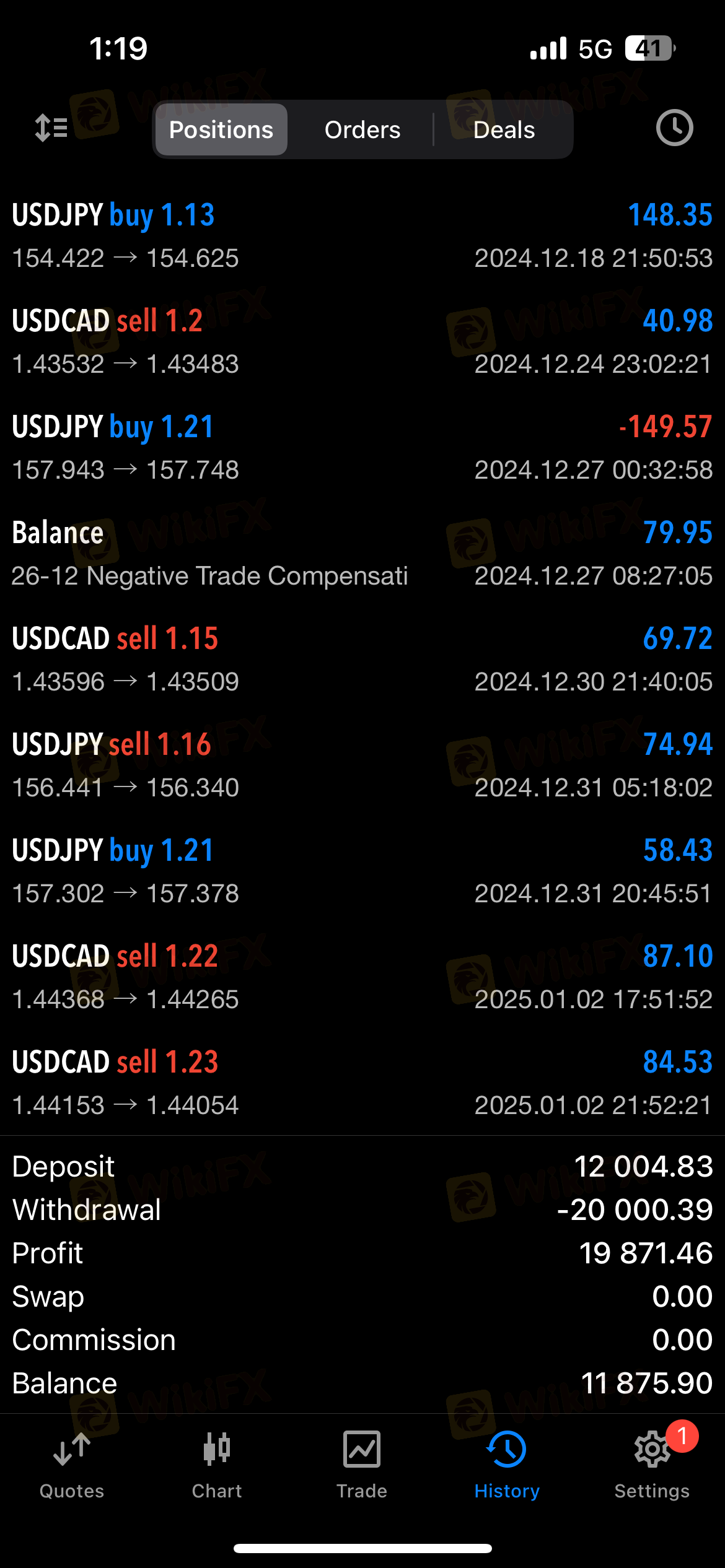Switch to the Deals segment
725x1568 pixels.
click(504, 129)
